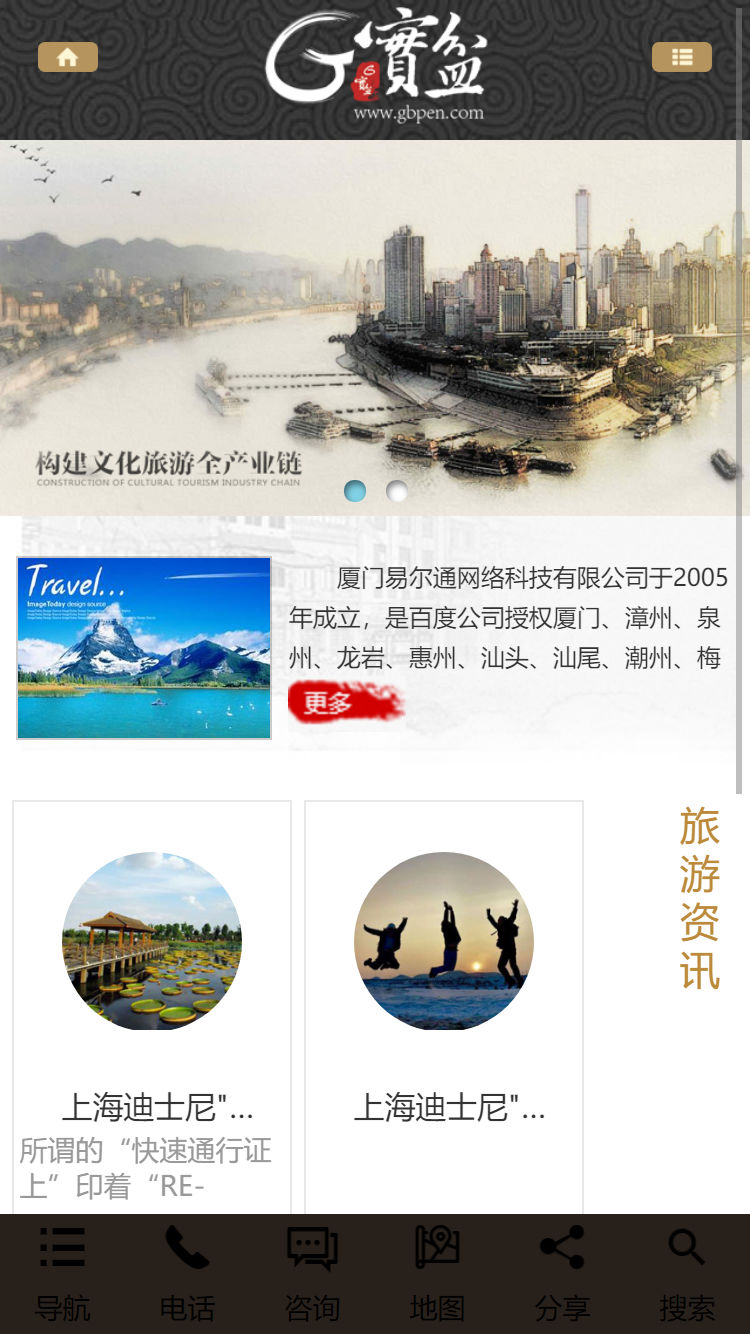Open 地图 map in the bottom bar

tap(437, 1274)
